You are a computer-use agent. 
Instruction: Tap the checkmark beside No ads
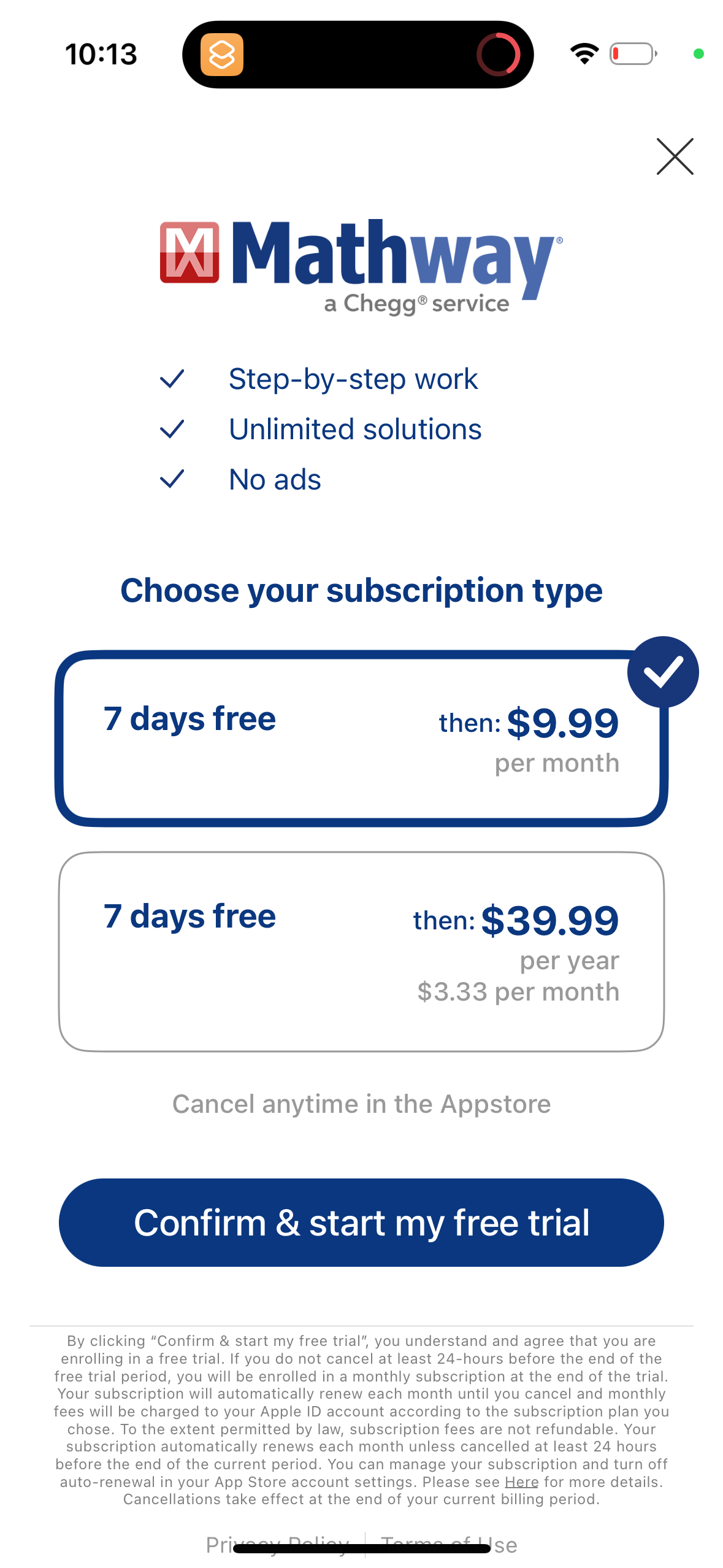pos(172,479)
